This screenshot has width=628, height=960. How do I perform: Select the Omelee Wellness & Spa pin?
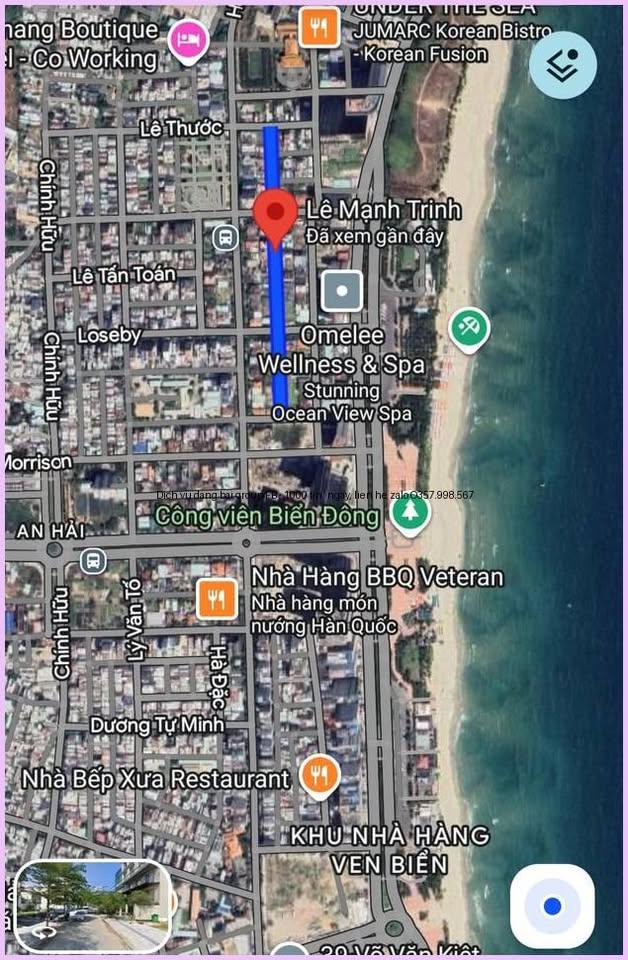tap(343, 291)
